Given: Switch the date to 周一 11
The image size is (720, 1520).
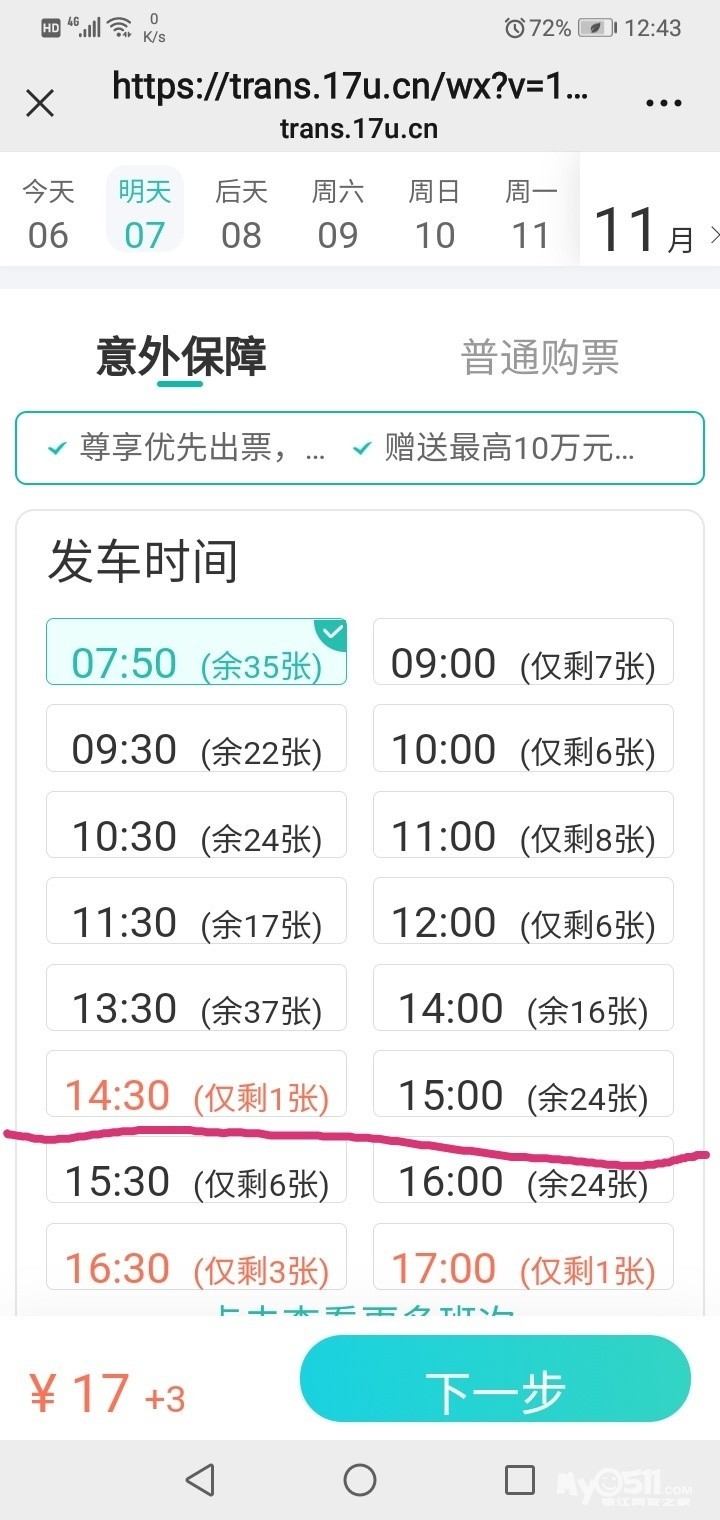Looking at the screenshot, I should [530, 214].
